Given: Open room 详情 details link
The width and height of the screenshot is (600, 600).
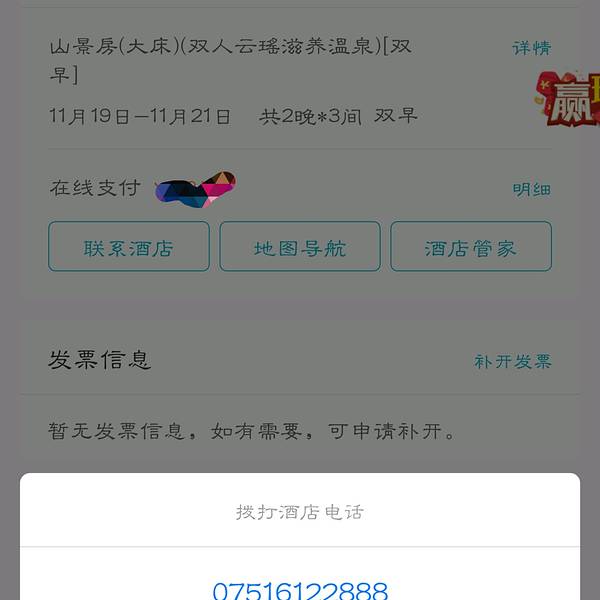Looking at the screenshot, I should coord(531,48).
